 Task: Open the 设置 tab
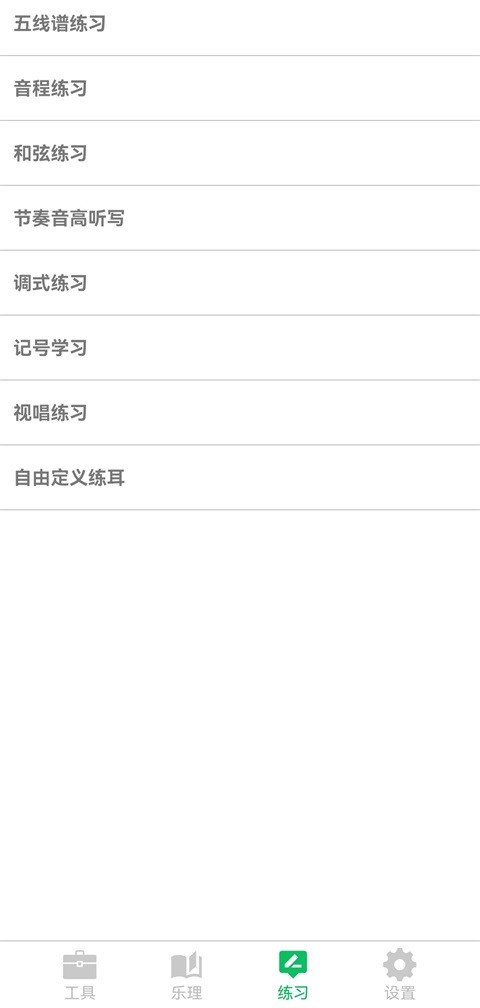coord(400,975)
